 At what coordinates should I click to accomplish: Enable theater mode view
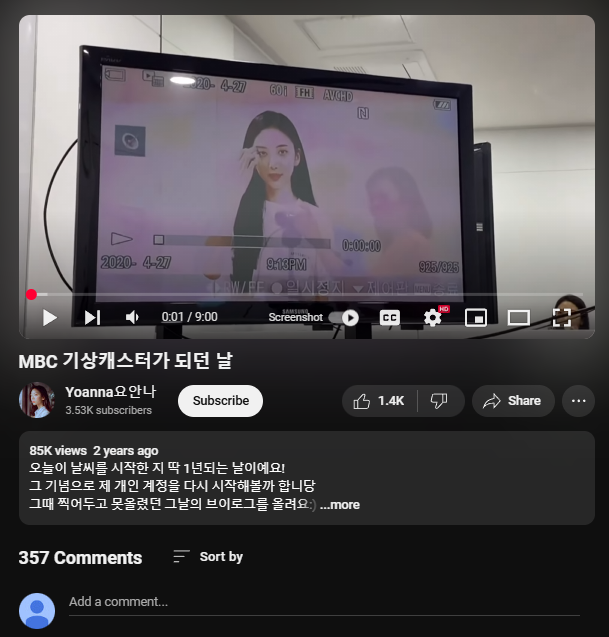518,317
